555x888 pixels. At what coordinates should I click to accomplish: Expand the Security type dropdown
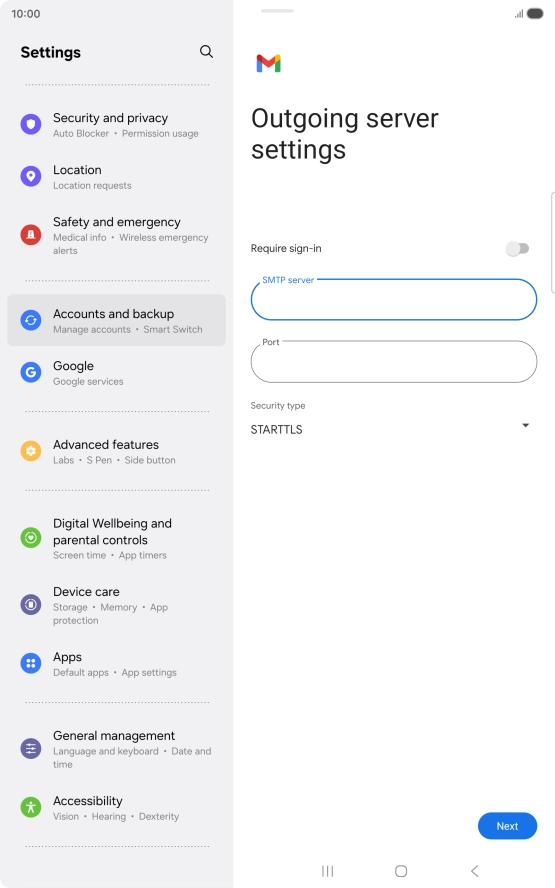392,429
